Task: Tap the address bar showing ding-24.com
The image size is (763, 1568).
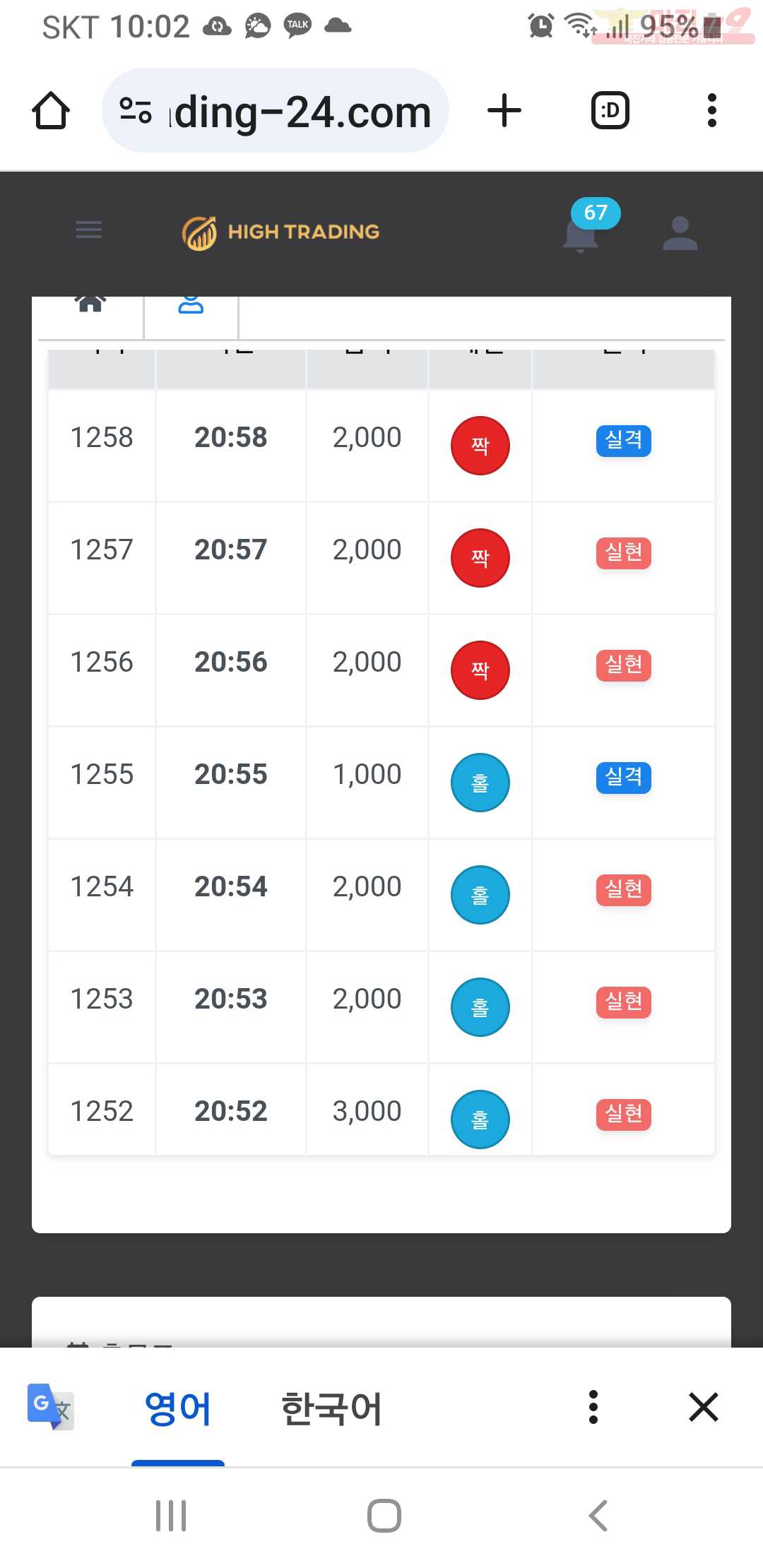Action: tap(276, 111)
